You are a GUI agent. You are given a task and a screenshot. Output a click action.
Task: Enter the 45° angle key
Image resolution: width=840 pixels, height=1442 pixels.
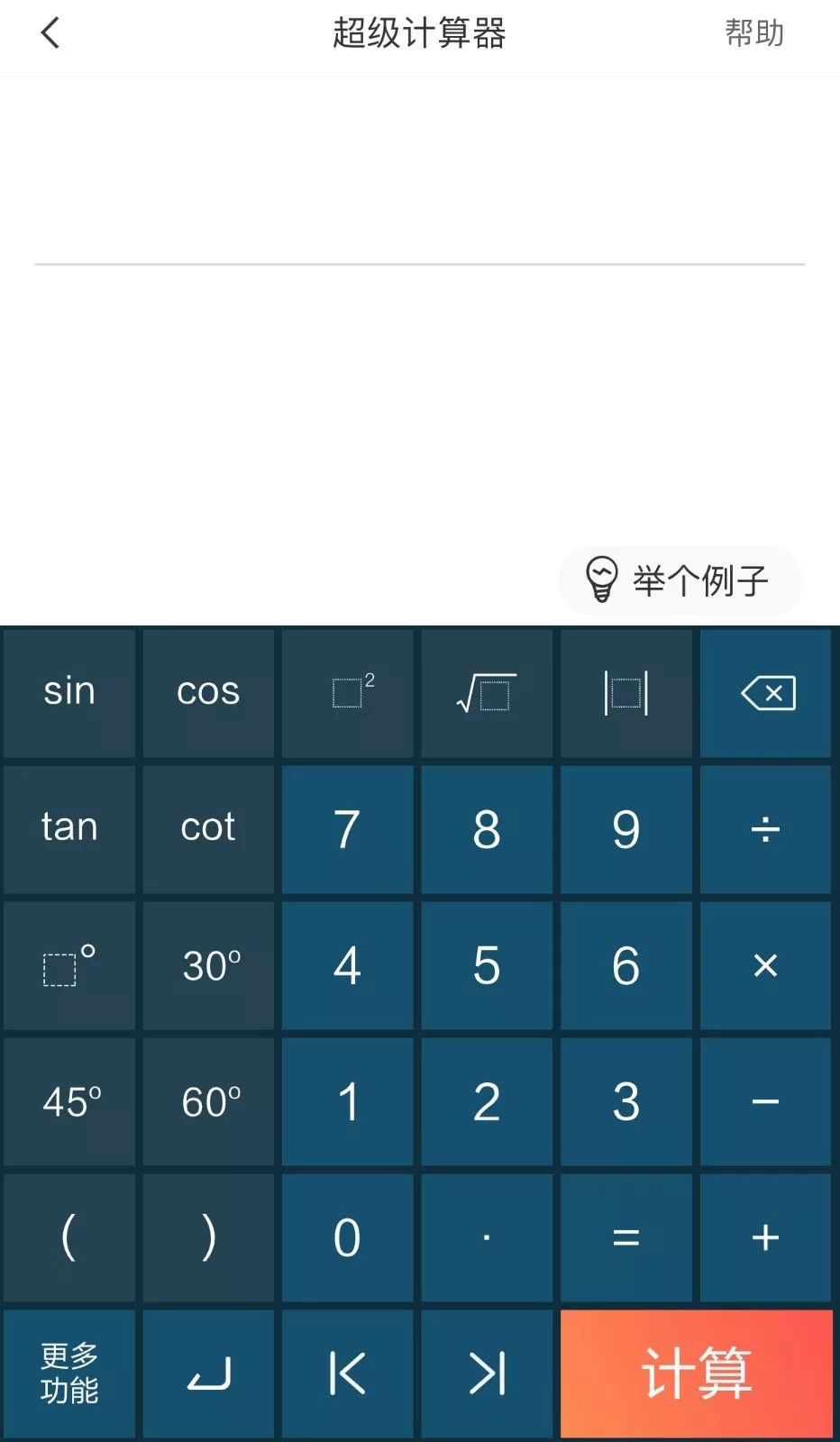pyautogui.click(x=69, y=1101)
